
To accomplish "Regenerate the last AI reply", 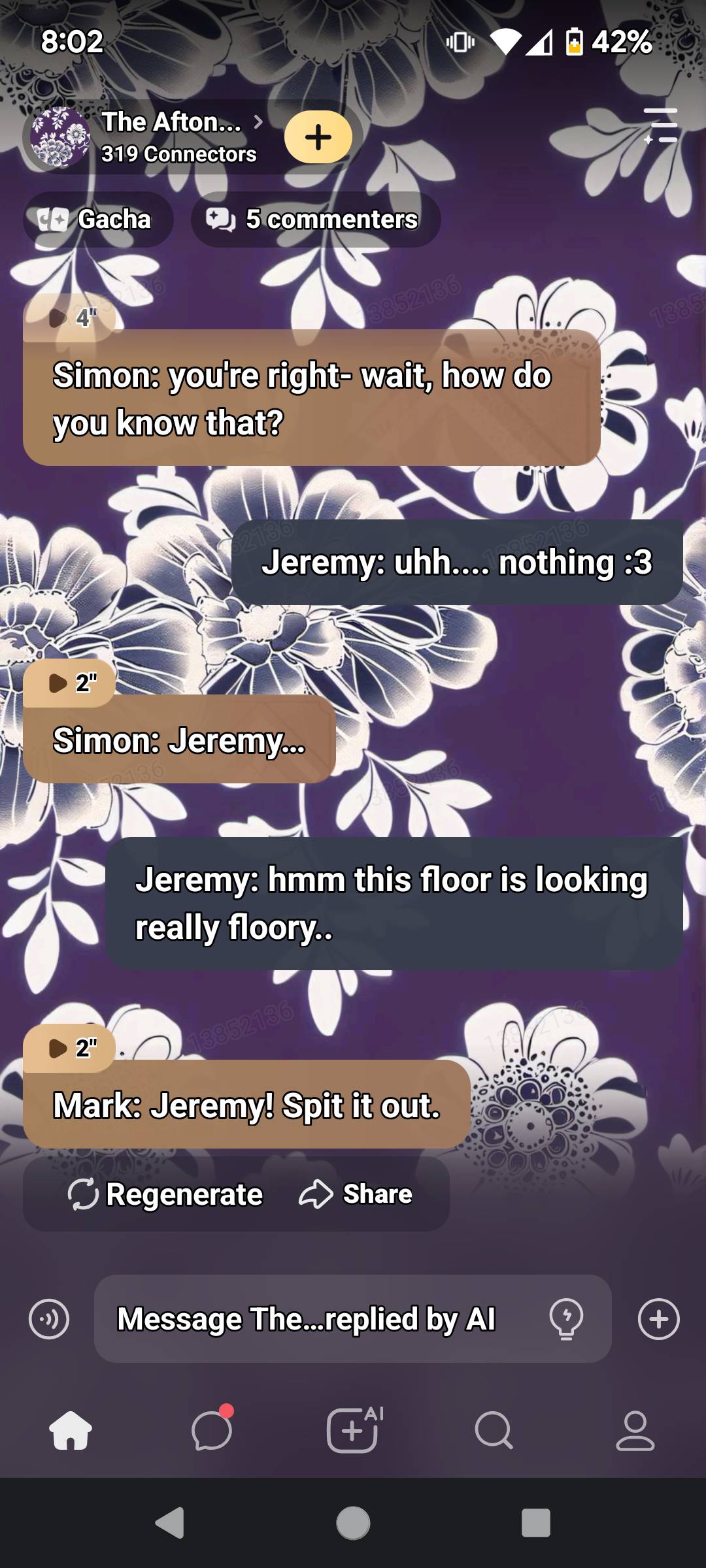I will pyautogui.click(x=166, y=1194).
